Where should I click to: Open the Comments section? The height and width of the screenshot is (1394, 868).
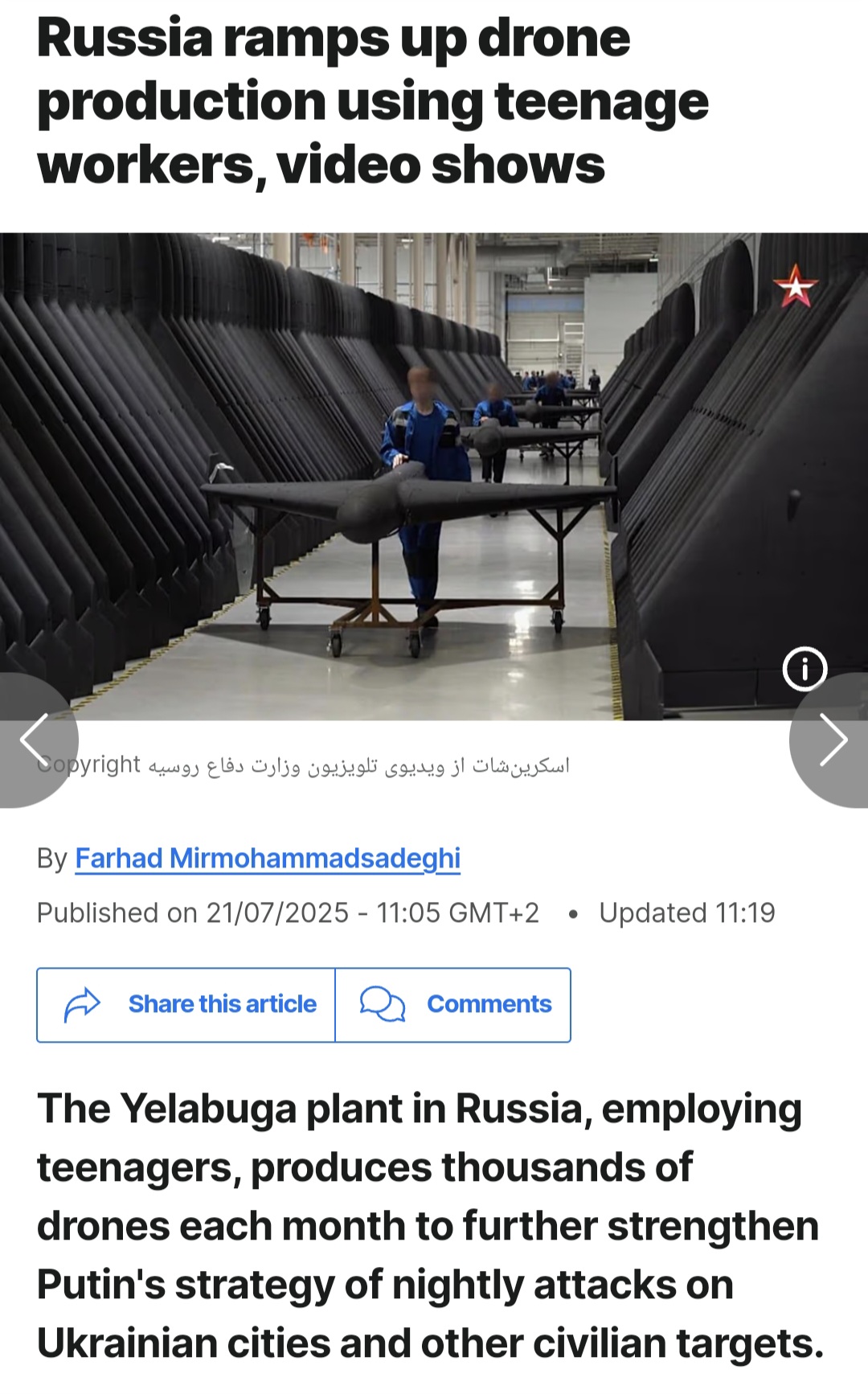coord(453,1005)
